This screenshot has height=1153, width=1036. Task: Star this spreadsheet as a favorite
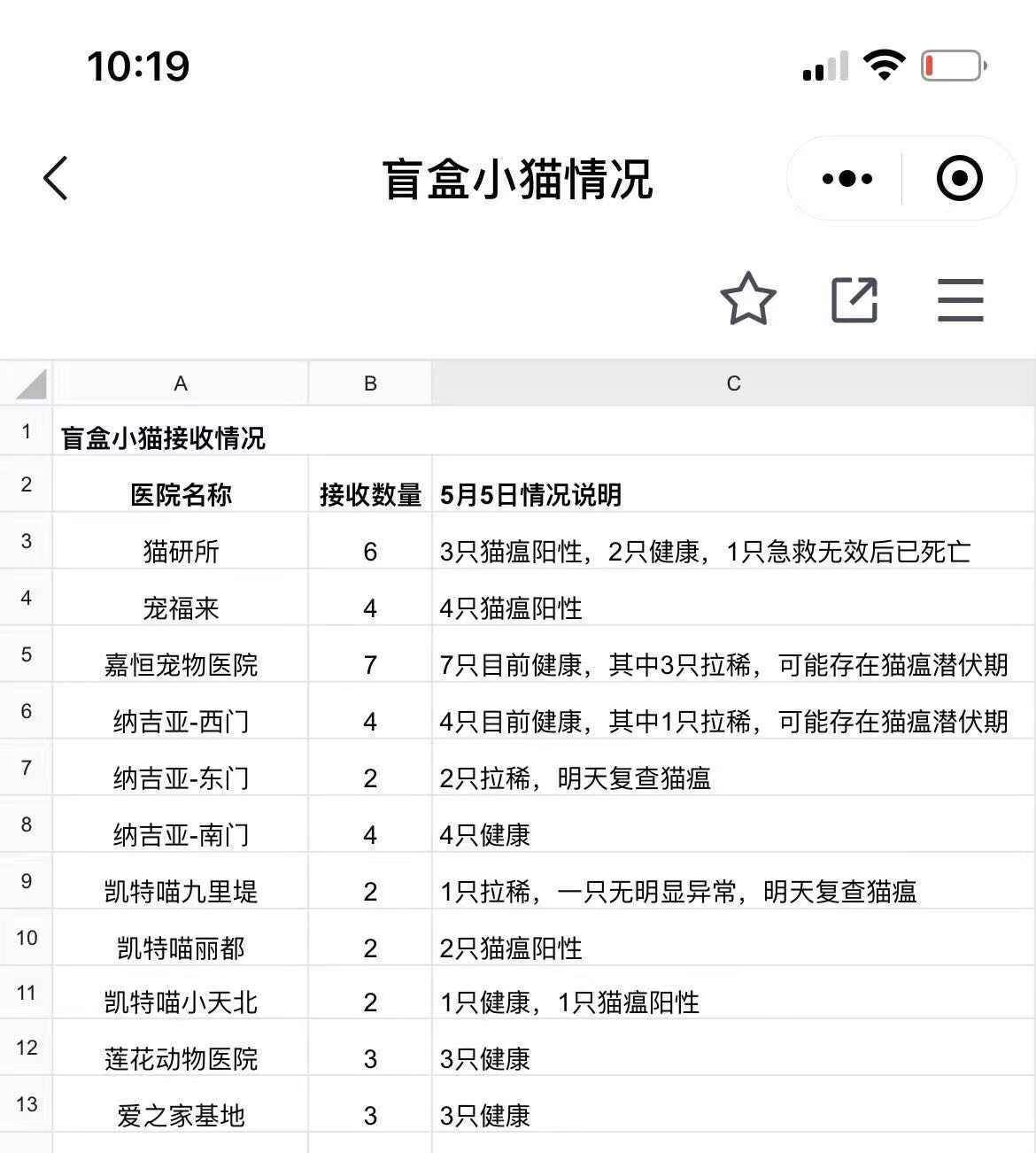pos(748,299)
